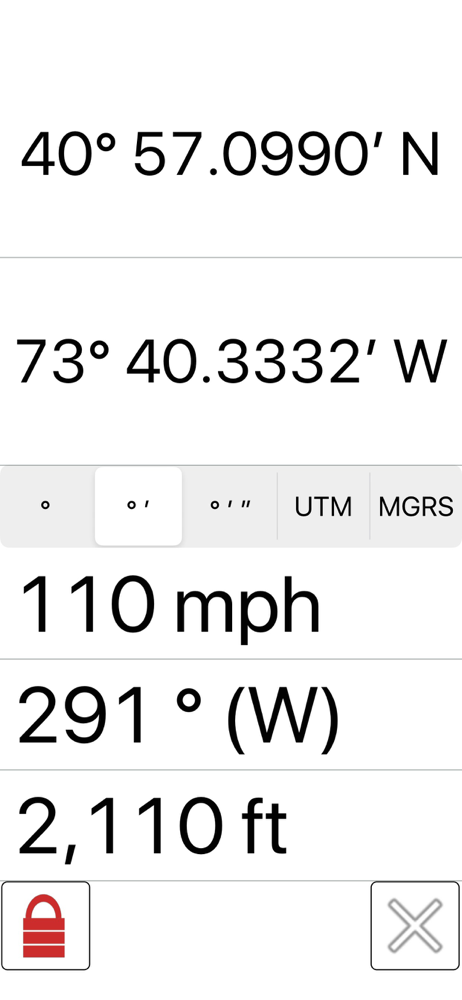
Task: Switch coordinates to MGRS
Action: tap(415, 506)
